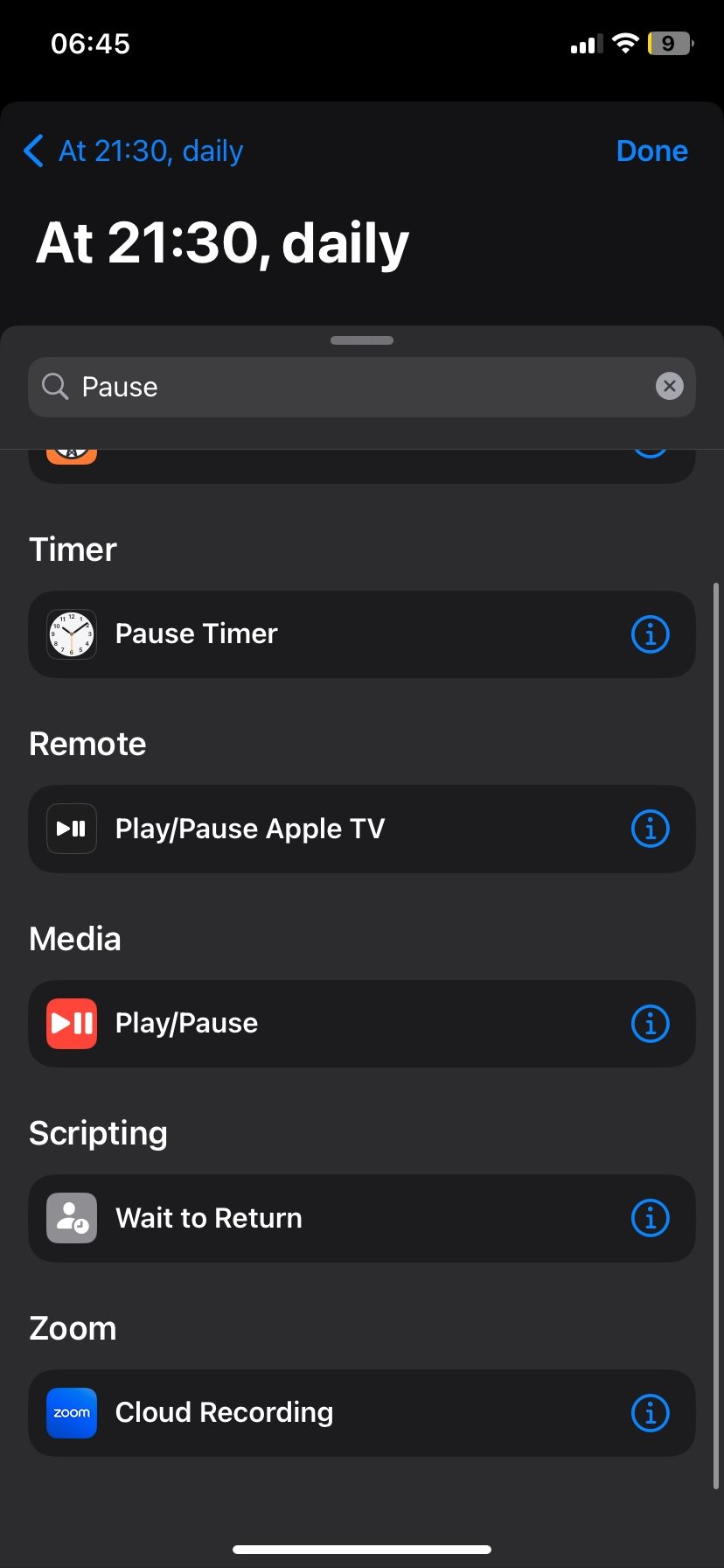The width and height of the screenshot is (724, 1568).
Task: Tap the sheet drag handle
Action: (x=361, y=340)
